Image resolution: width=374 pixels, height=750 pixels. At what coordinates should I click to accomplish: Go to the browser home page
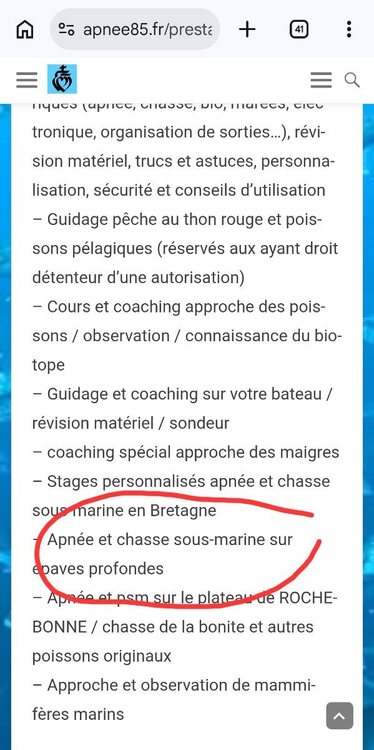coord(25,30)
